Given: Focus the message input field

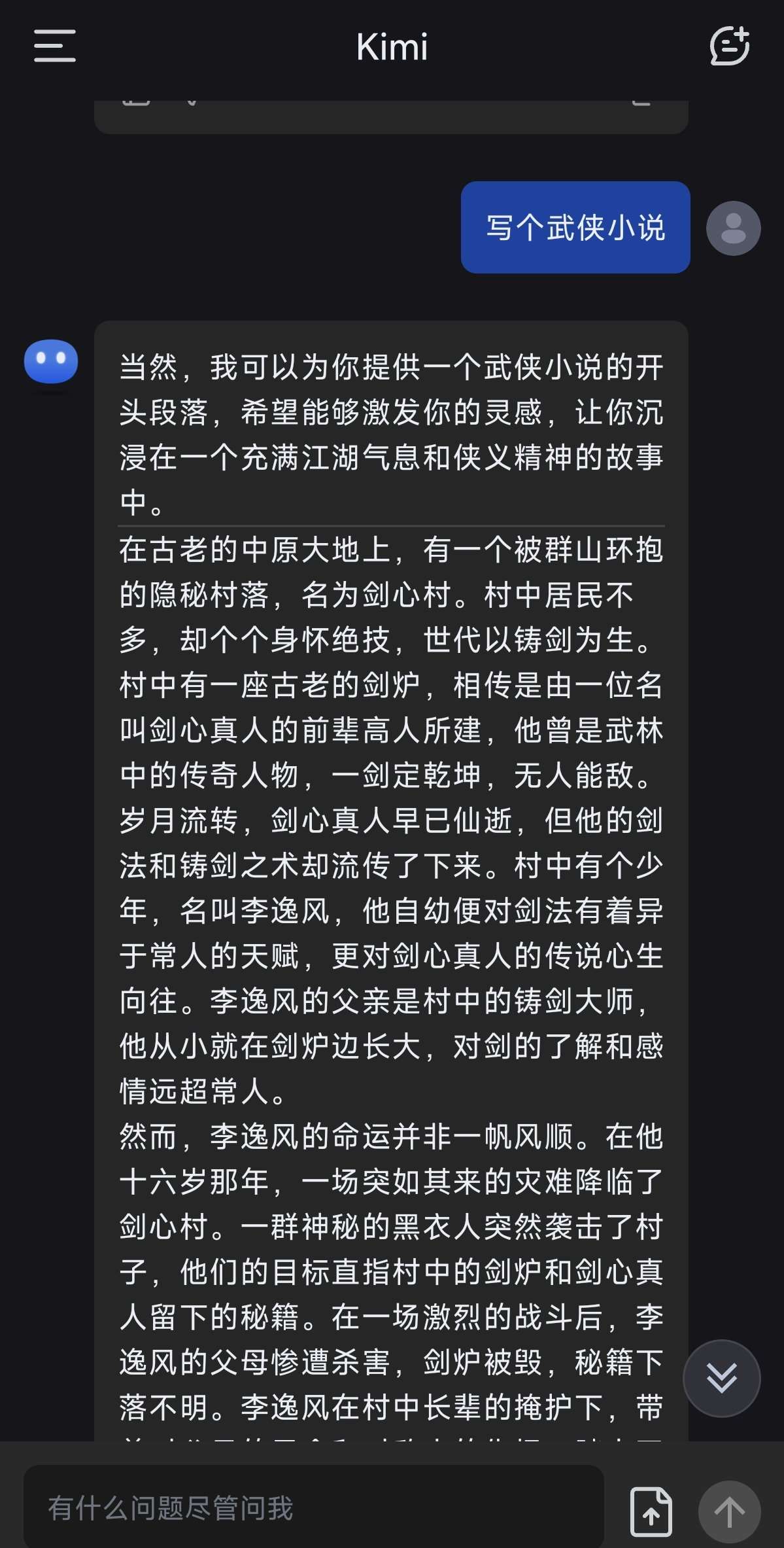Looking at the screenshot, I should coord(314,1507).
